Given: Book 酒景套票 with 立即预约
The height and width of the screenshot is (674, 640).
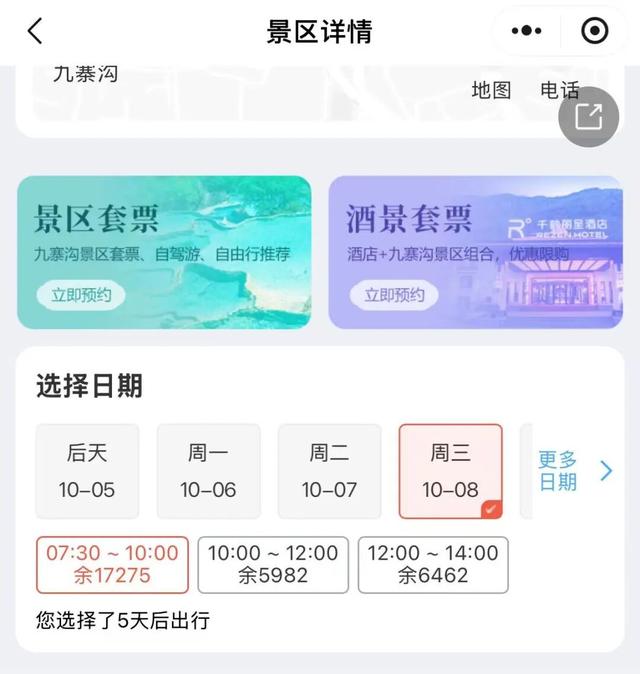Looking at the screenshot, I should (x=394, y=295).
